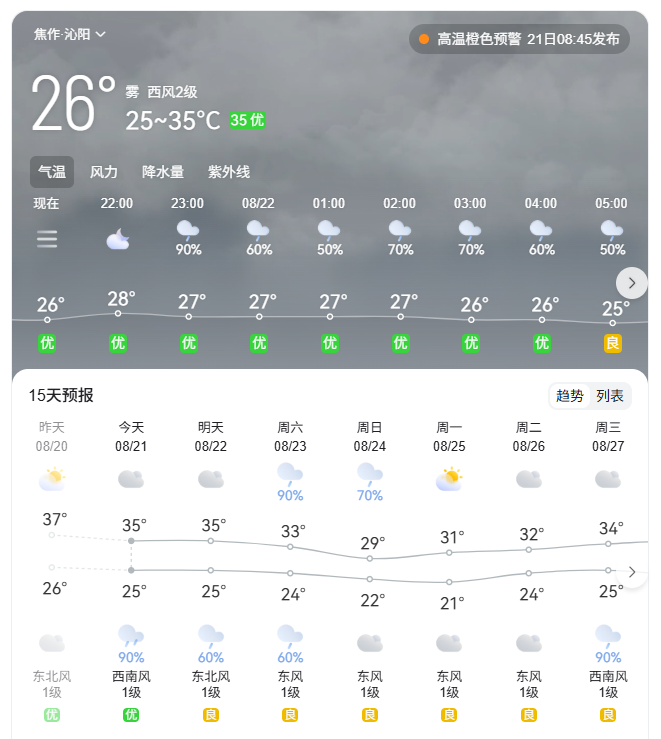Tap the 15-day forecast next arrow
The height and width of the screenshot is (739, 661).
(x=632, y=572)
